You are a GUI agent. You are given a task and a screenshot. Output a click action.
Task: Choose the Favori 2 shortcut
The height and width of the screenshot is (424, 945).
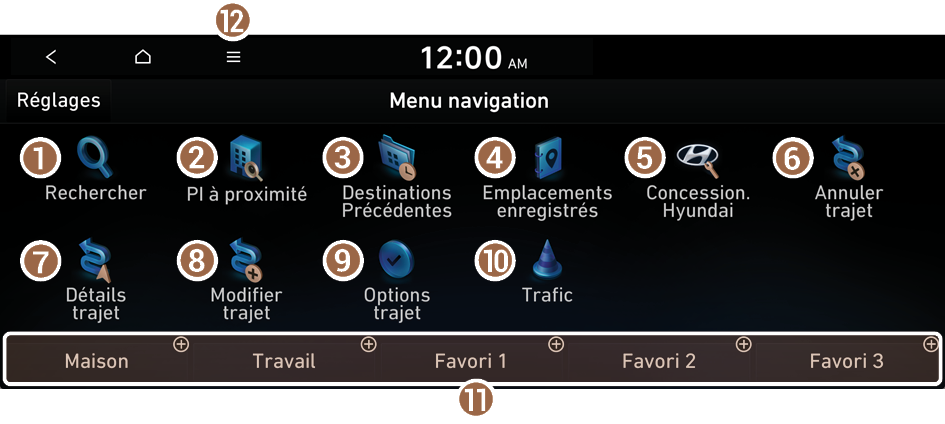(x=659, y=361)
